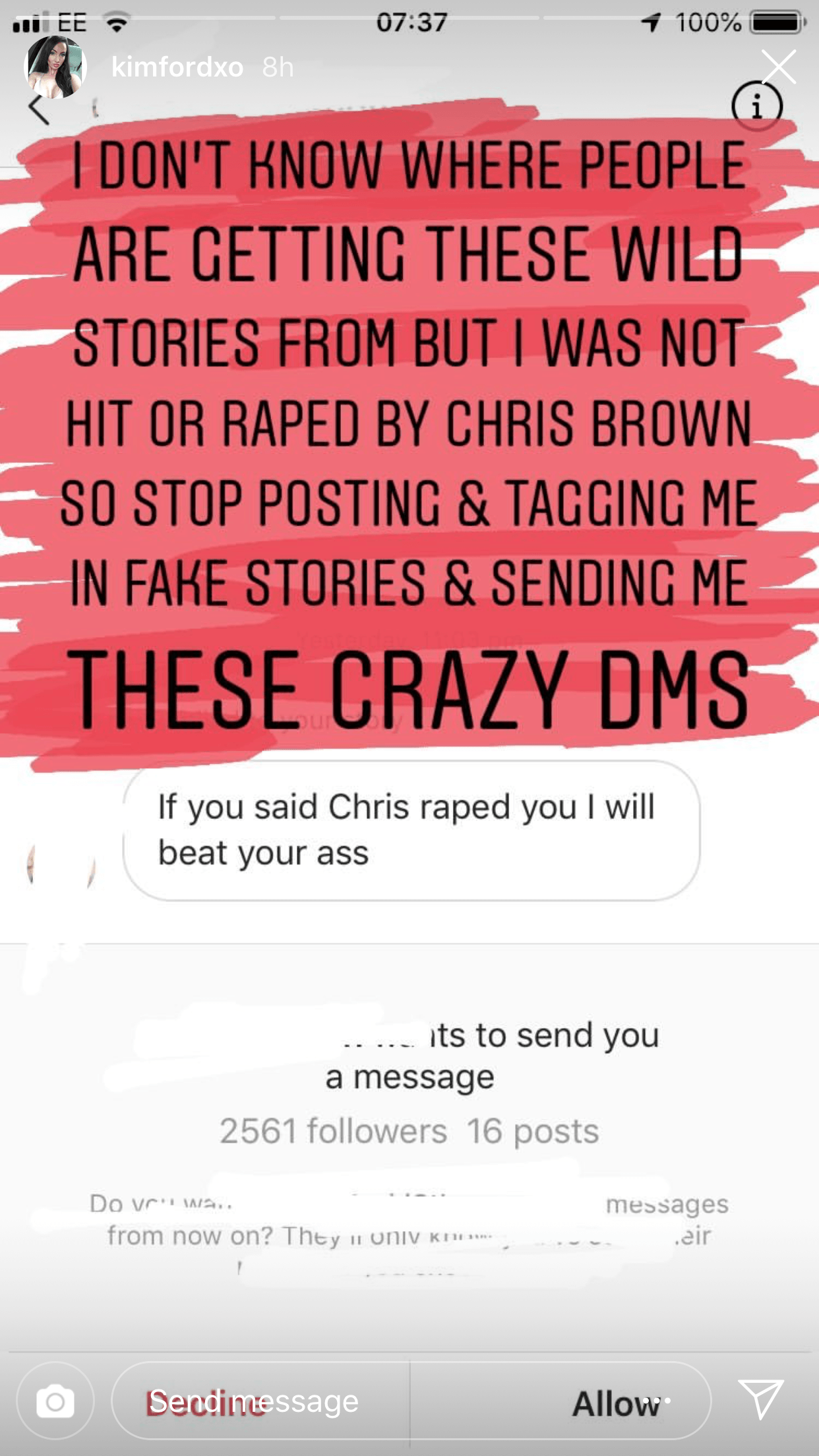Tap the kimfordxo username
Viewport: 819px width, 1456px height.
pyautogui.click(x=177, y=67)
